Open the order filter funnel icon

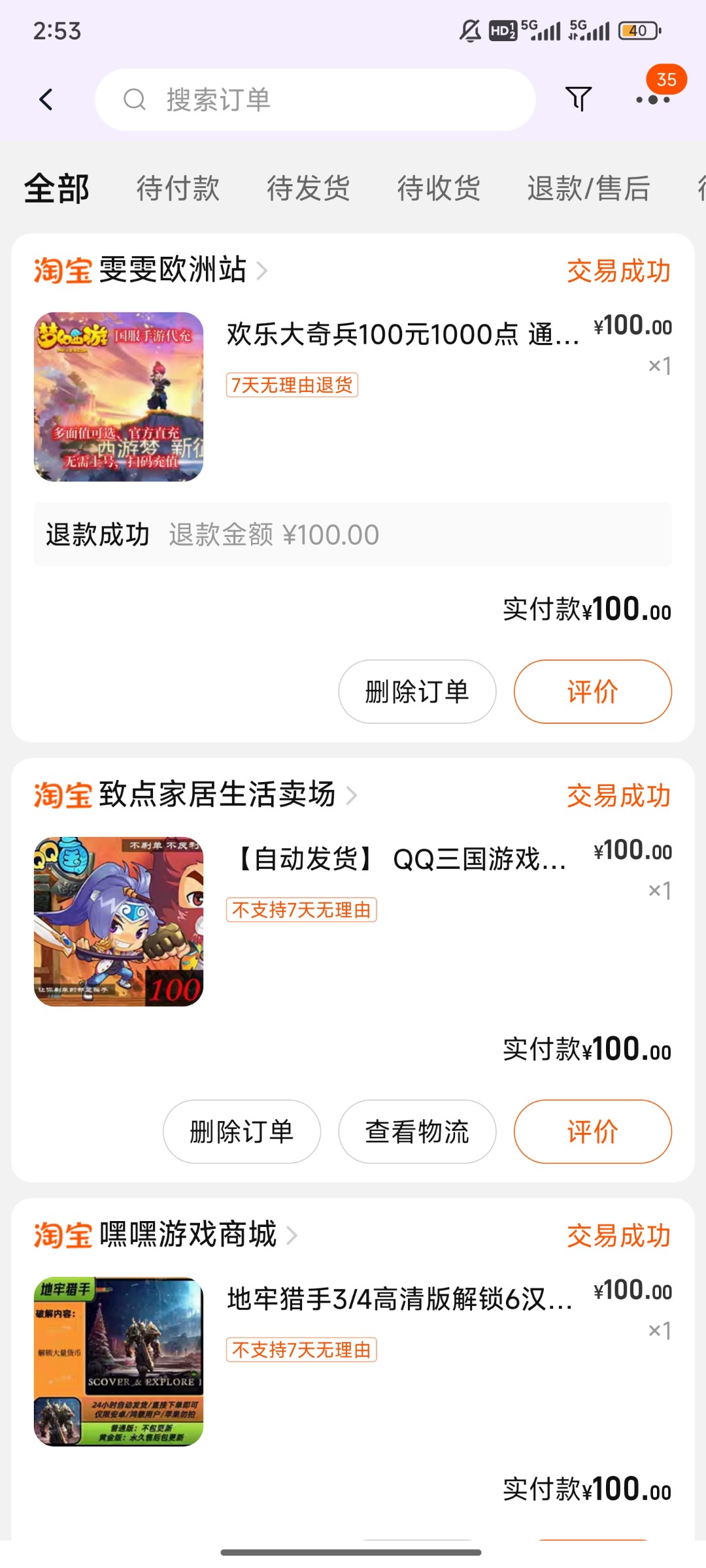click(578, 99)
